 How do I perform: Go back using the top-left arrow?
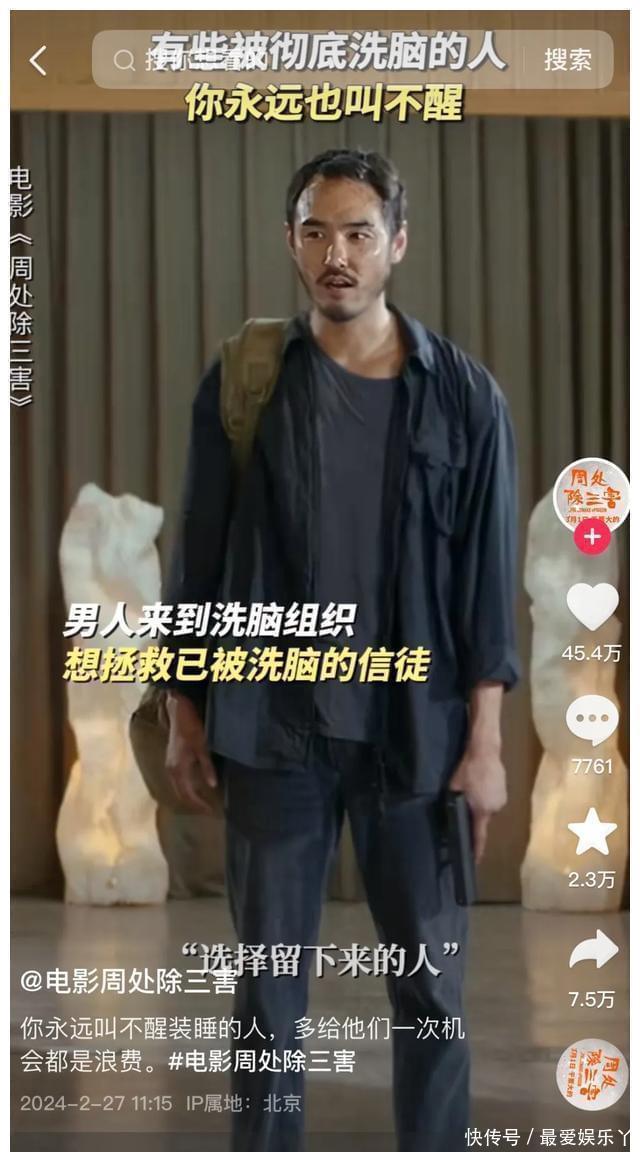point(38,61)
